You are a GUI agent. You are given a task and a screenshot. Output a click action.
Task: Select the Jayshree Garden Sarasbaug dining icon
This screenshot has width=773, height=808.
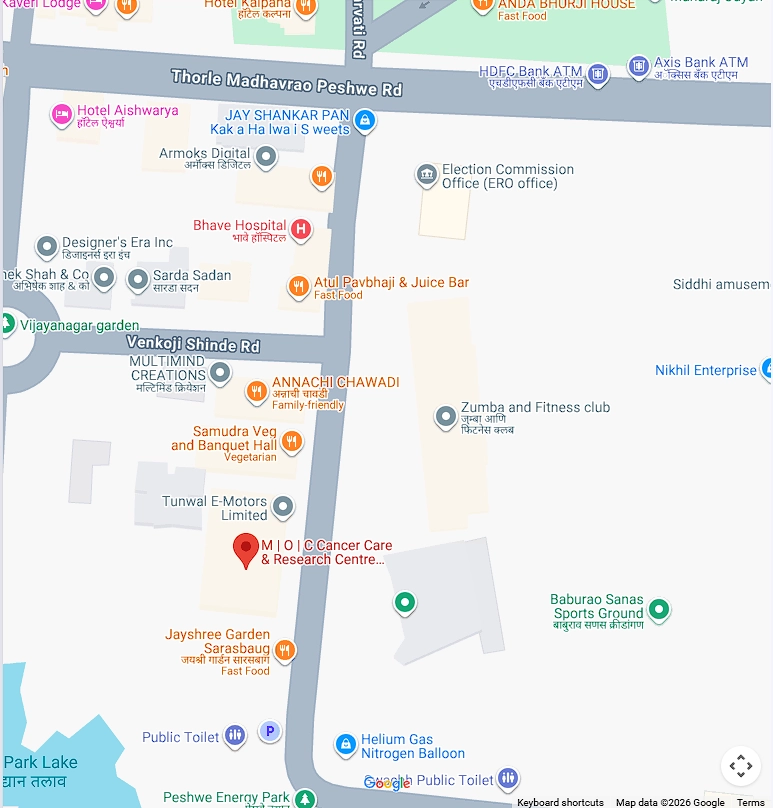[284, 650]
